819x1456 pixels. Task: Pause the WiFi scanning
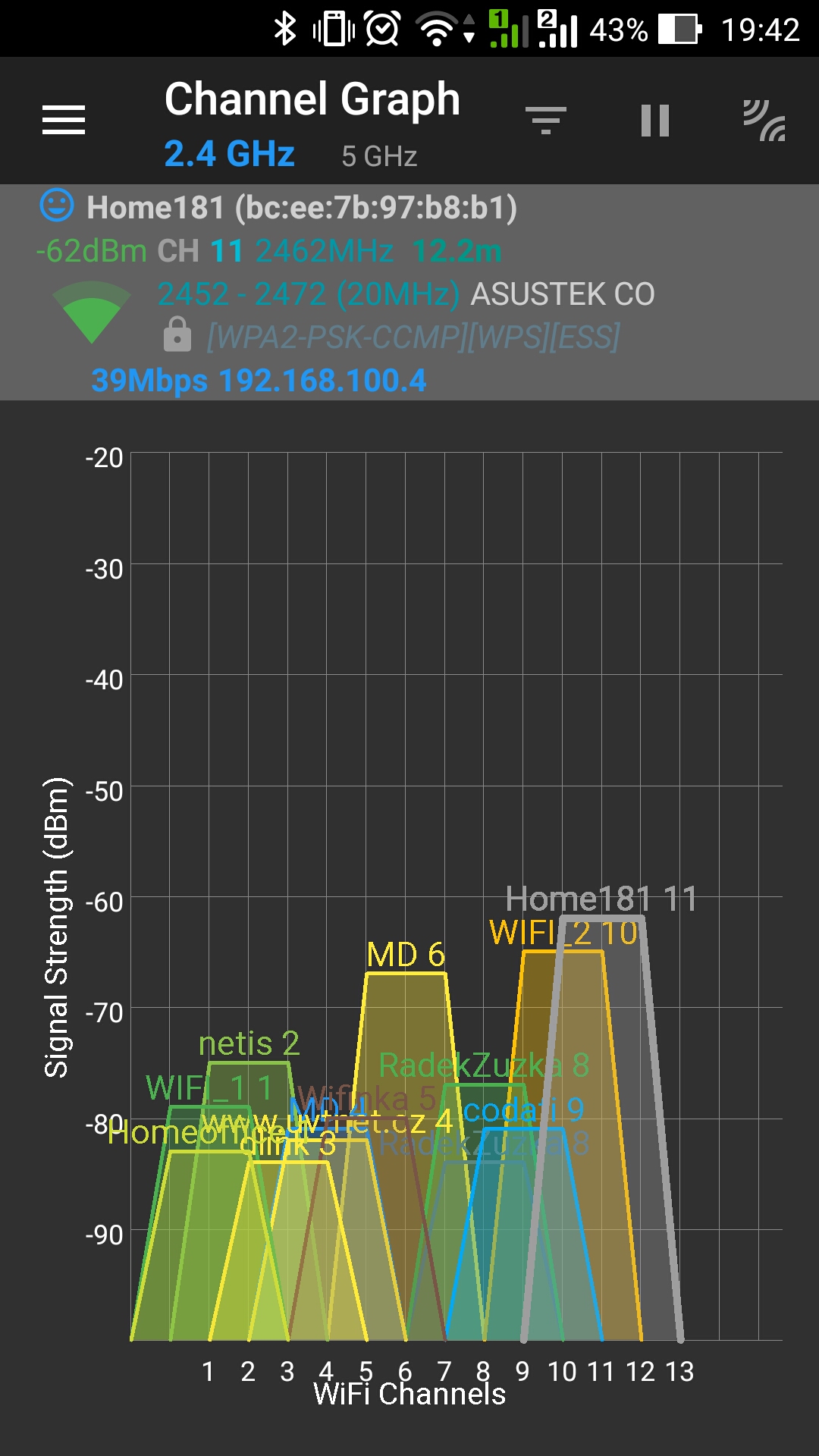coord(654,120)
